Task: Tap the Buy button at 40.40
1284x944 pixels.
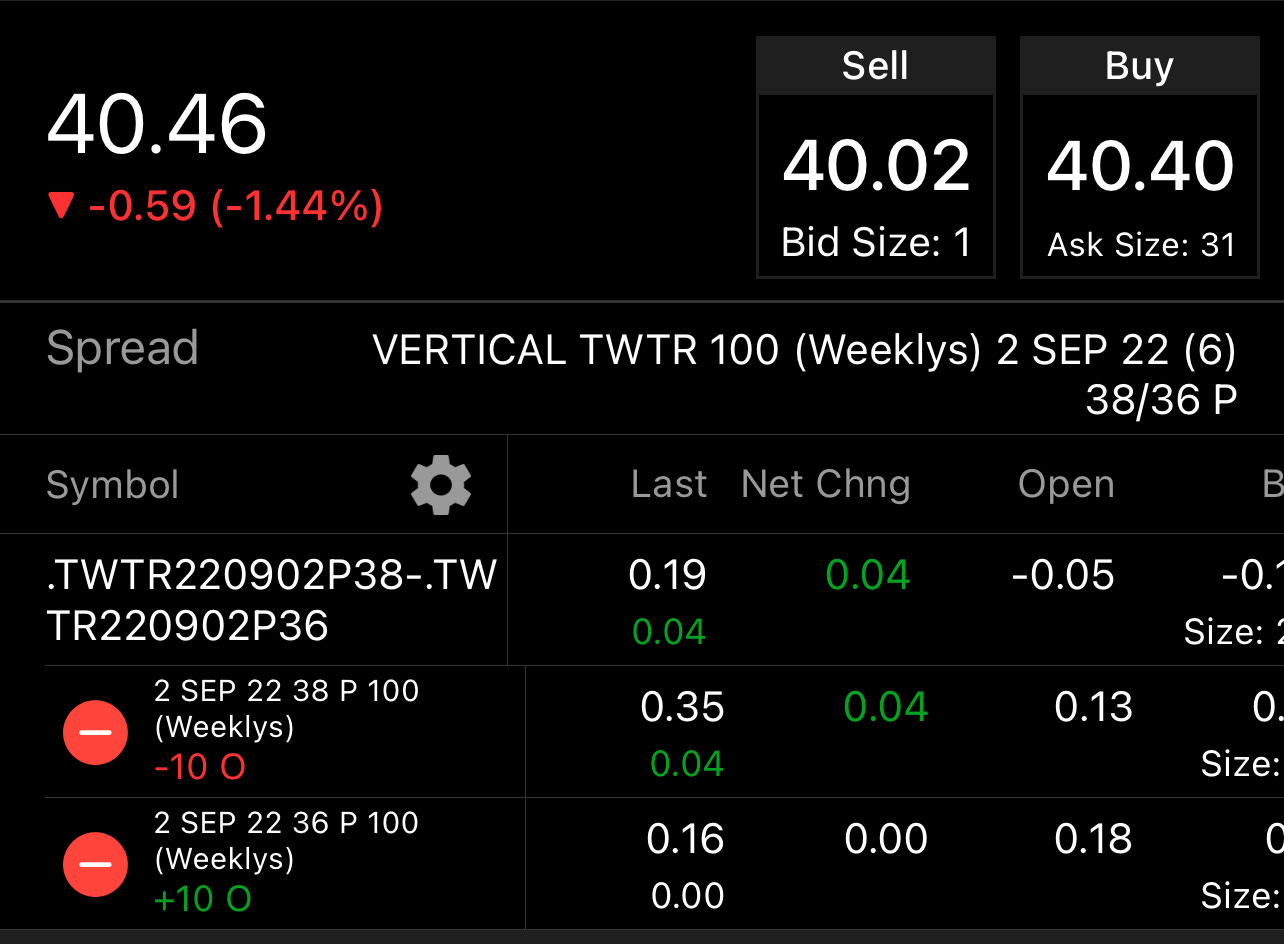Action: (1139, 158)
